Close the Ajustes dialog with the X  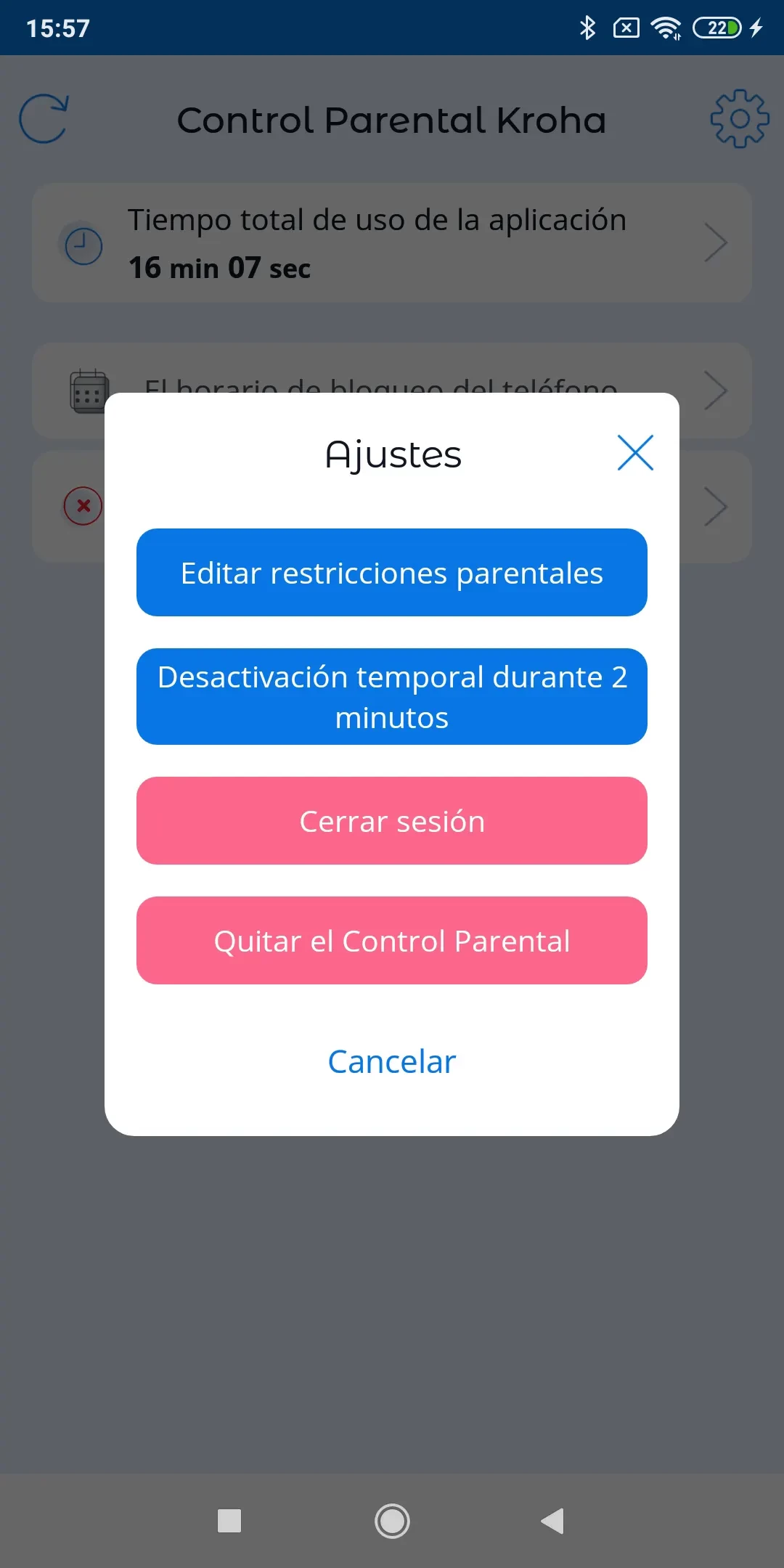point(635,453)
